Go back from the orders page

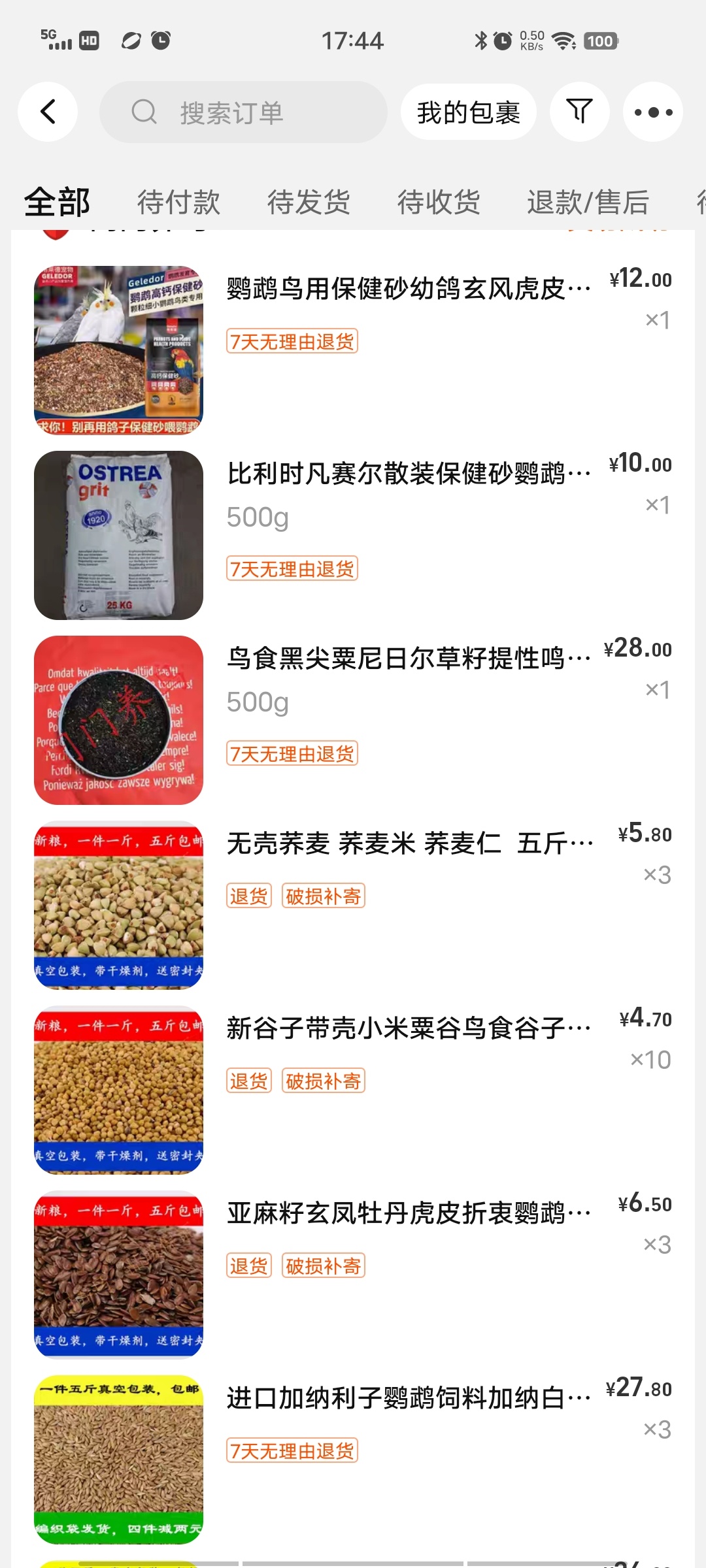[48, 112]
